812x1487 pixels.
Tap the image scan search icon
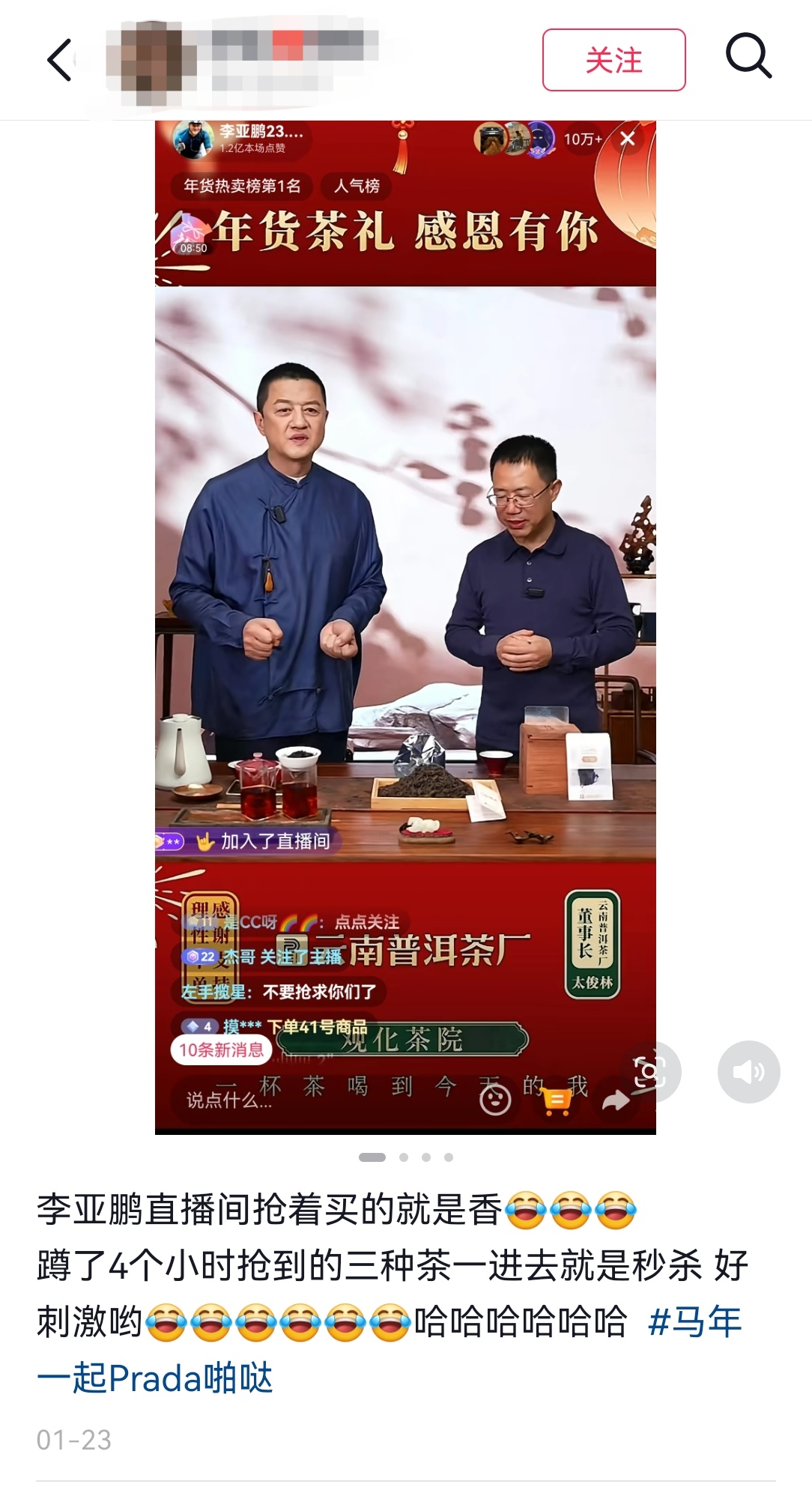(x=649, y=1072)
